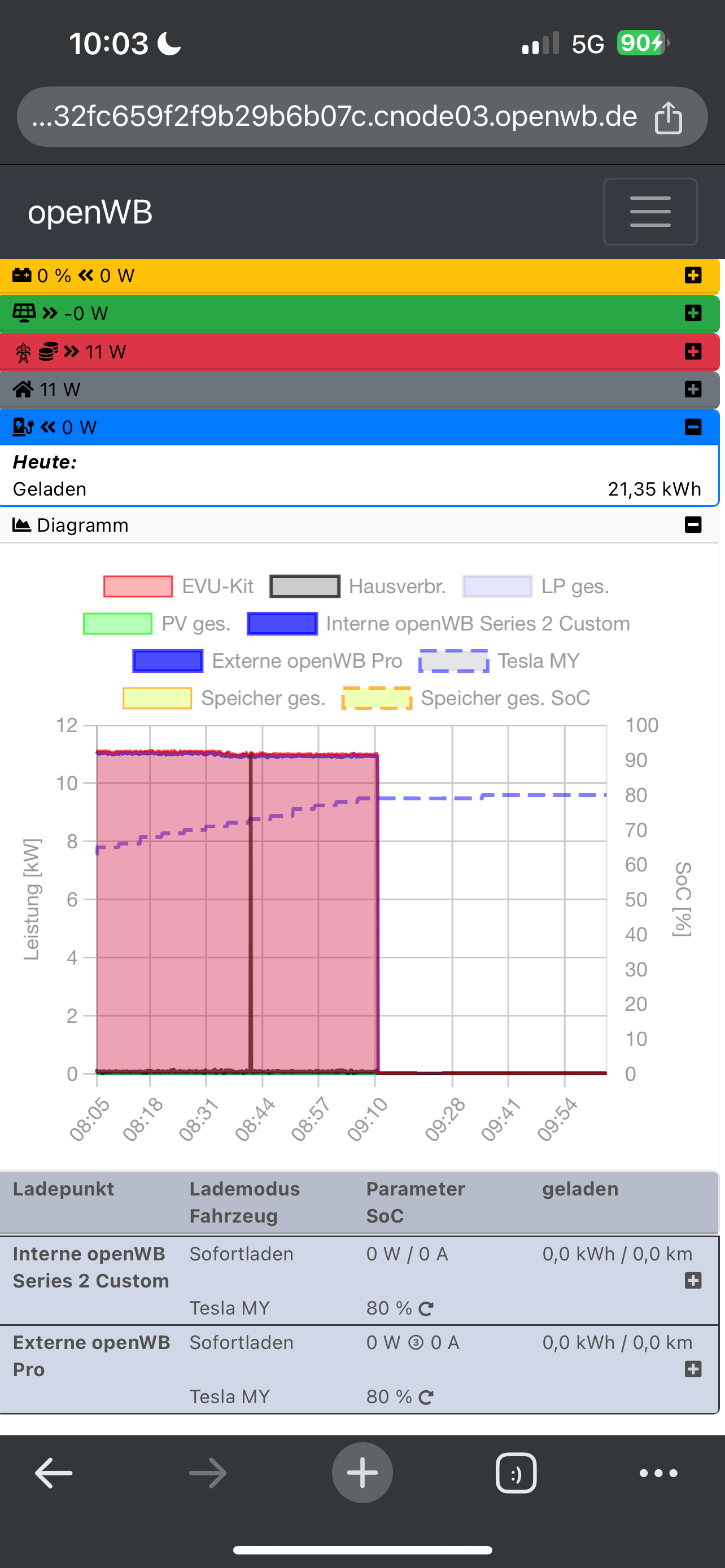This screenshot has height=1568, width=725.
Task: Toggle Speicher ges. SoC legend entry
Action: click(466, 698)
